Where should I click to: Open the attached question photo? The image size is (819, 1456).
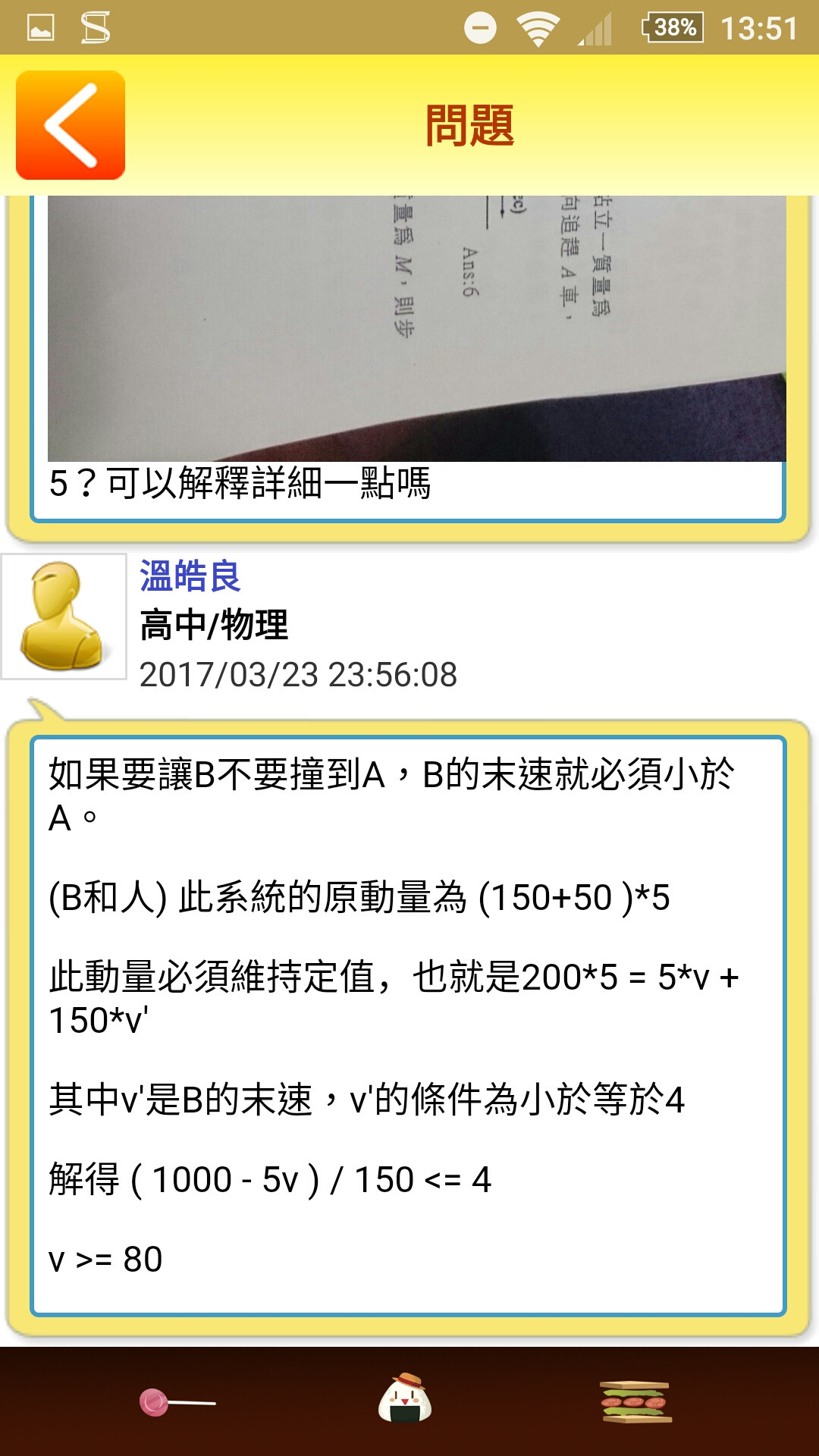tap(416, 328)
